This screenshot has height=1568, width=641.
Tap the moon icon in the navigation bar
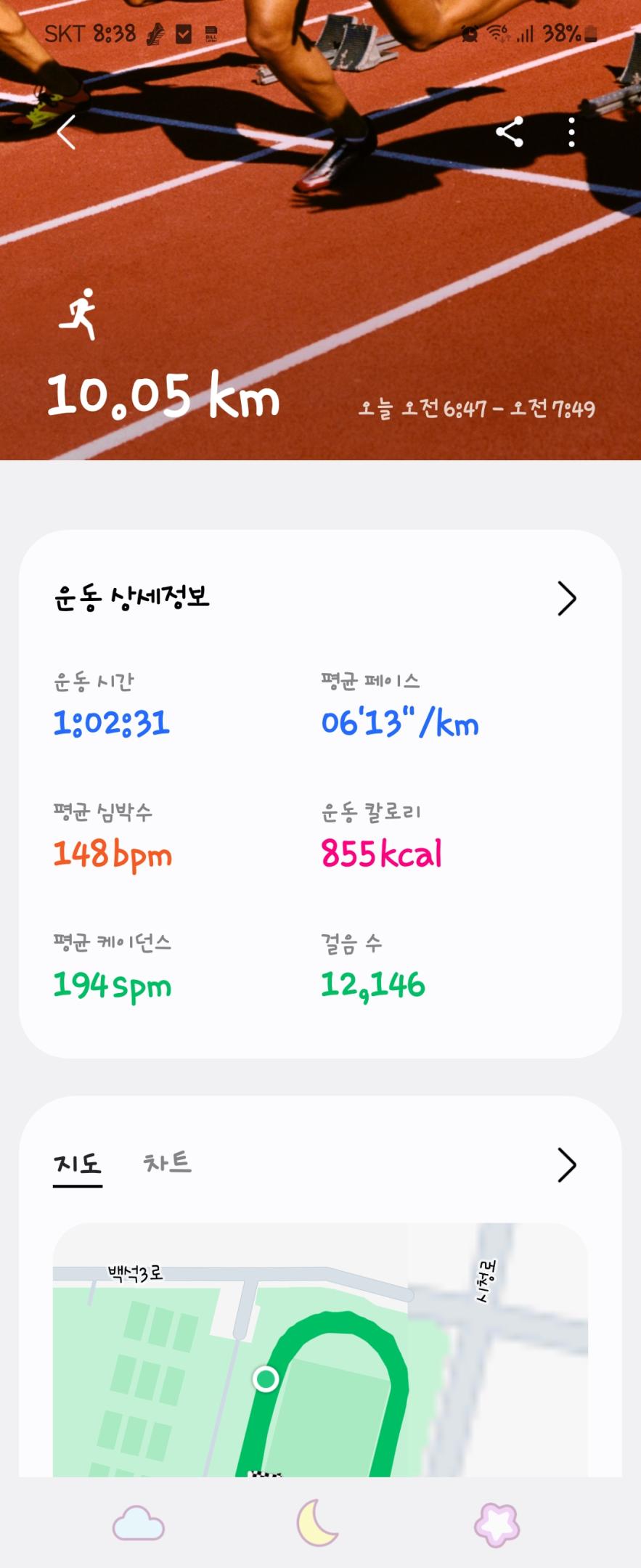click(x=317, y=1523)
